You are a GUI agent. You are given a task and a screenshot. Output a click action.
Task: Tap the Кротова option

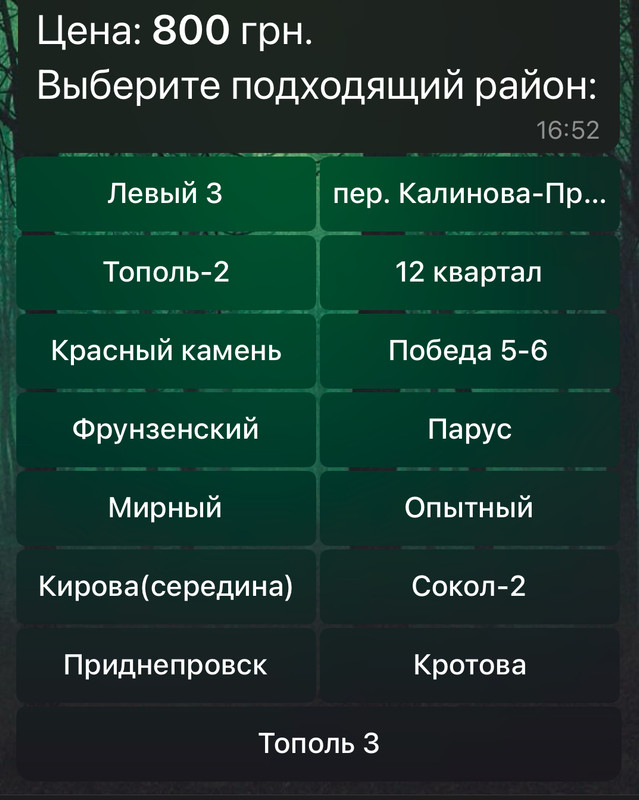[x=469, y=665]
